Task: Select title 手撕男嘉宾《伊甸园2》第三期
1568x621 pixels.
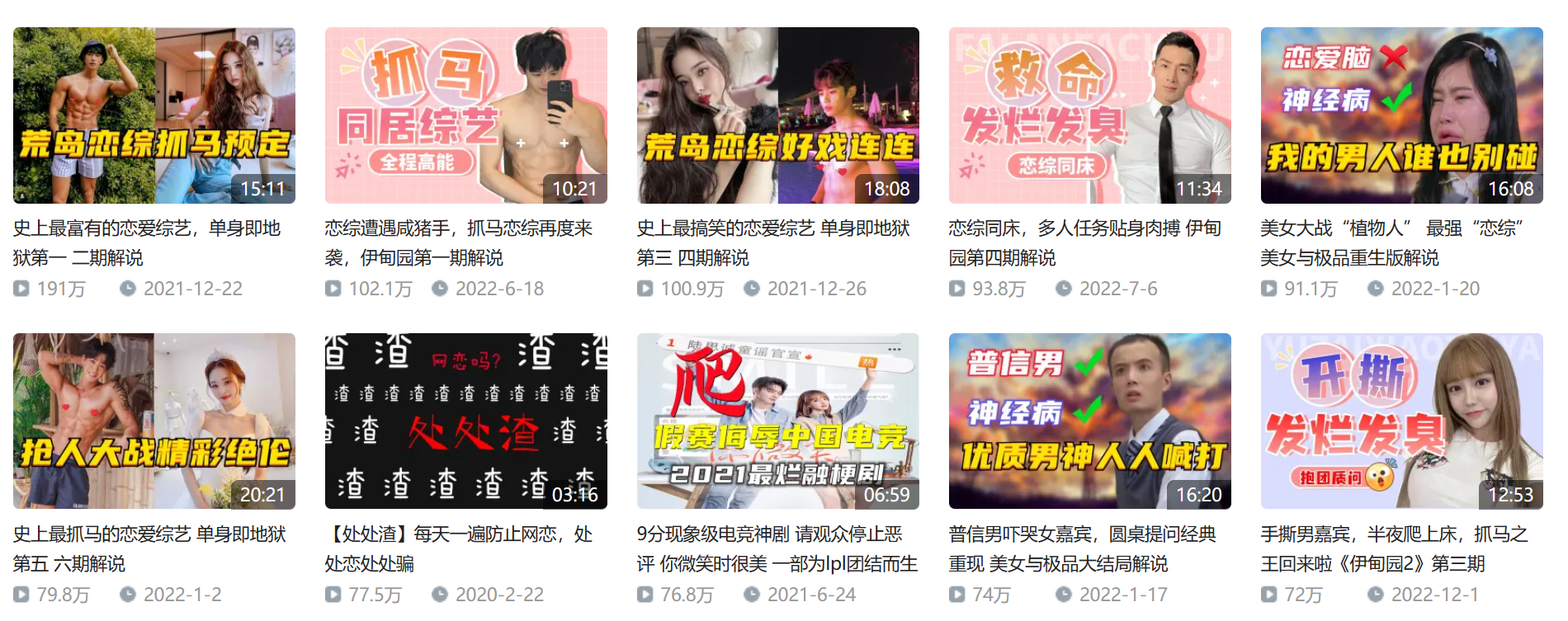Action: tap(1394, 548)
